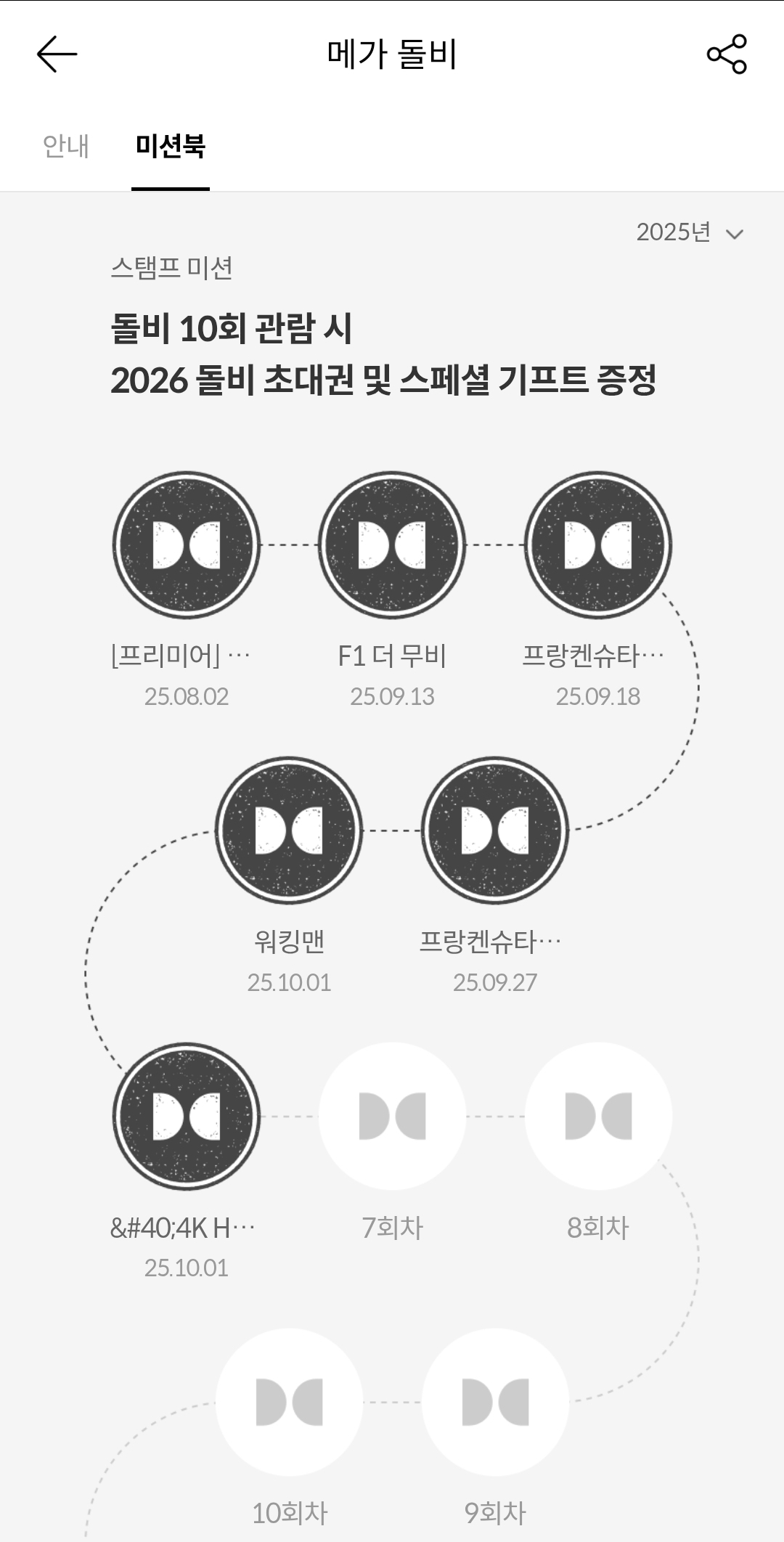Open the 2025년 year dropdown
The image size is (784, 1542).
point(690,232)
